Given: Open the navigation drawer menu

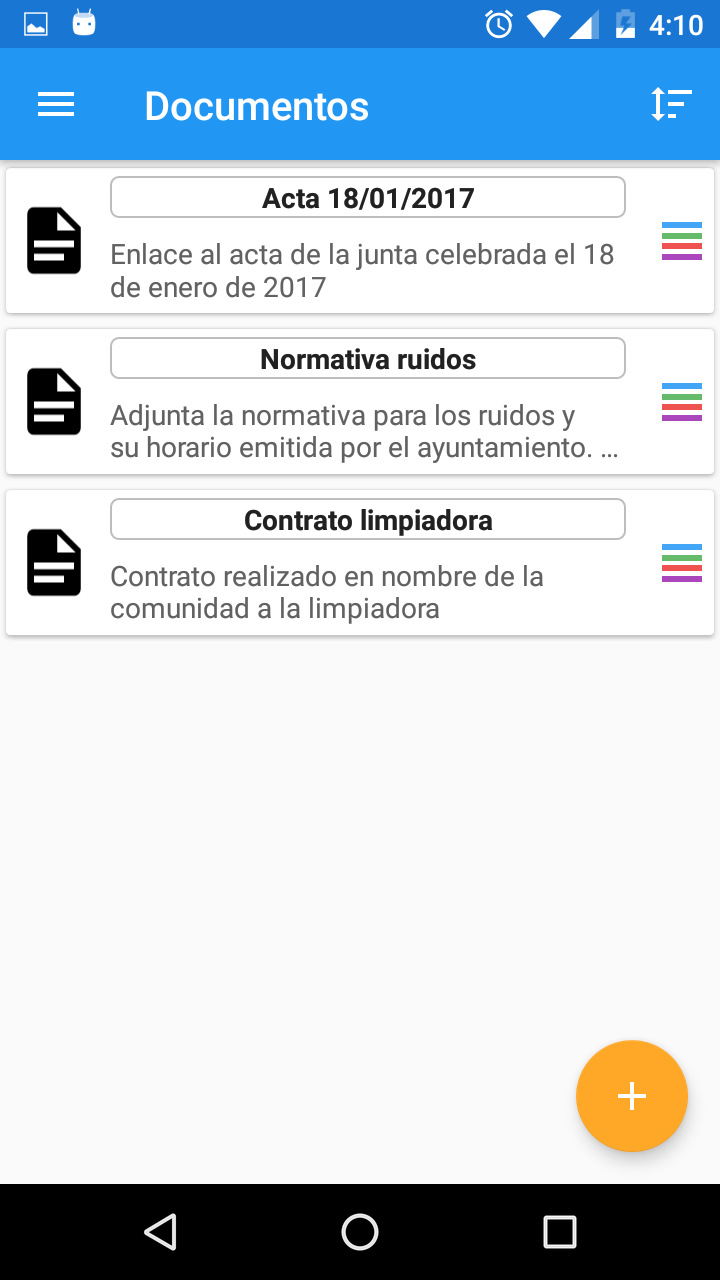Looking at the screenshot, I should pos(56,105).
